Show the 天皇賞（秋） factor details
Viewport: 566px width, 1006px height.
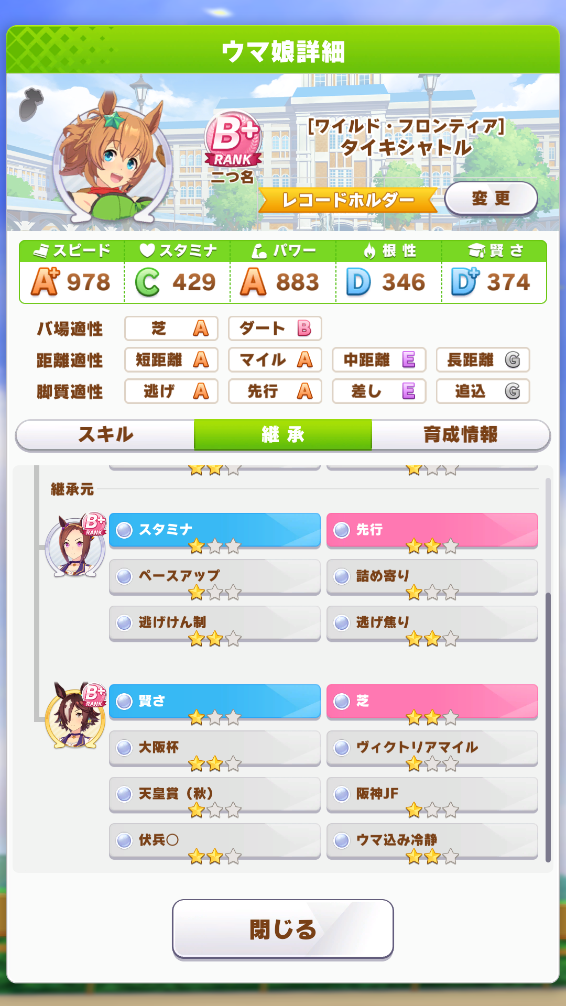click(215, 794)
